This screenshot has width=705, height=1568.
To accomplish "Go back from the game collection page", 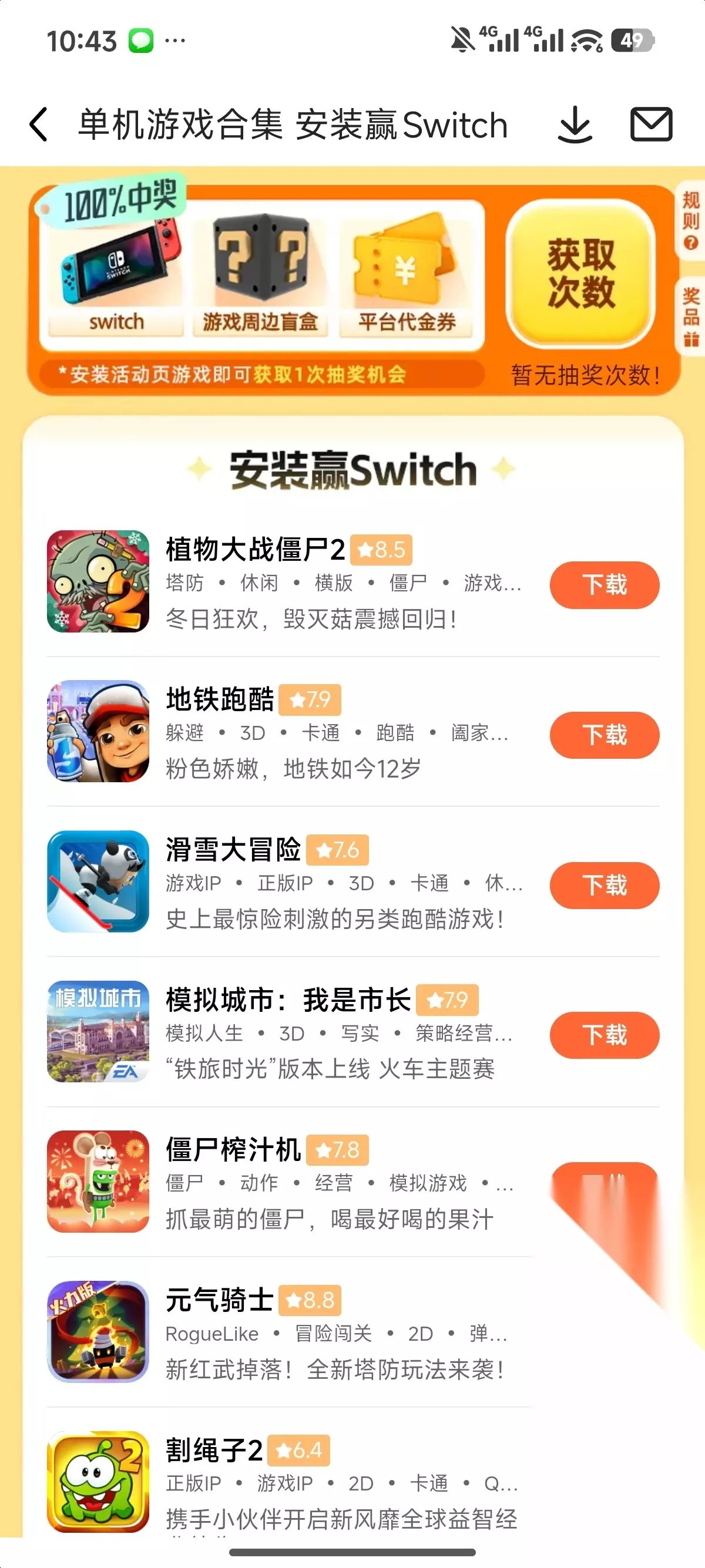I will click(39, 125).
